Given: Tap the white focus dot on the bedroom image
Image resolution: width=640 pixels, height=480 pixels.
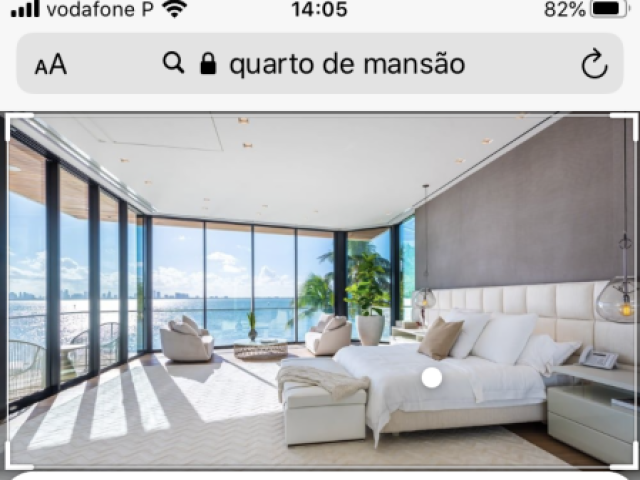Looking at the screenshot, I should [x=432, y=377].
